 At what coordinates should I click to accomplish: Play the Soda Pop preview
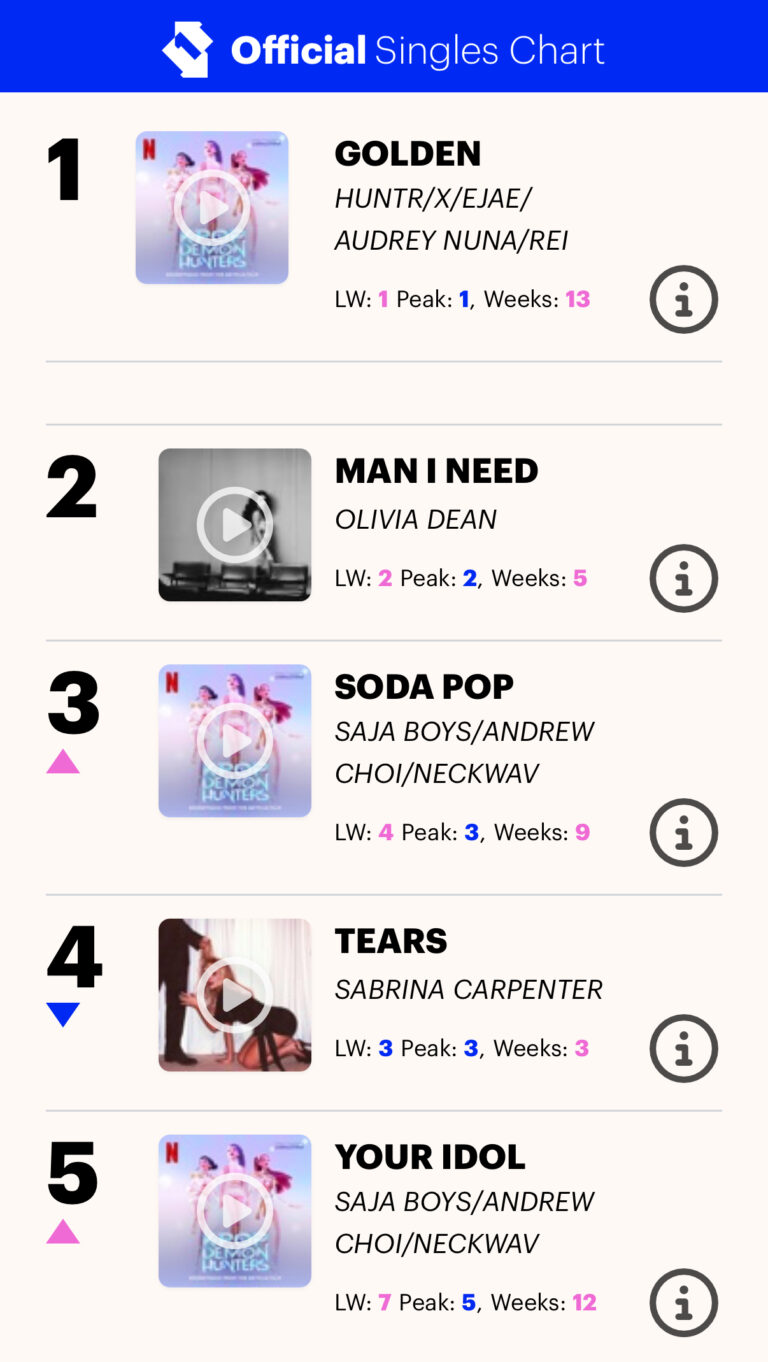click(235, 741)
